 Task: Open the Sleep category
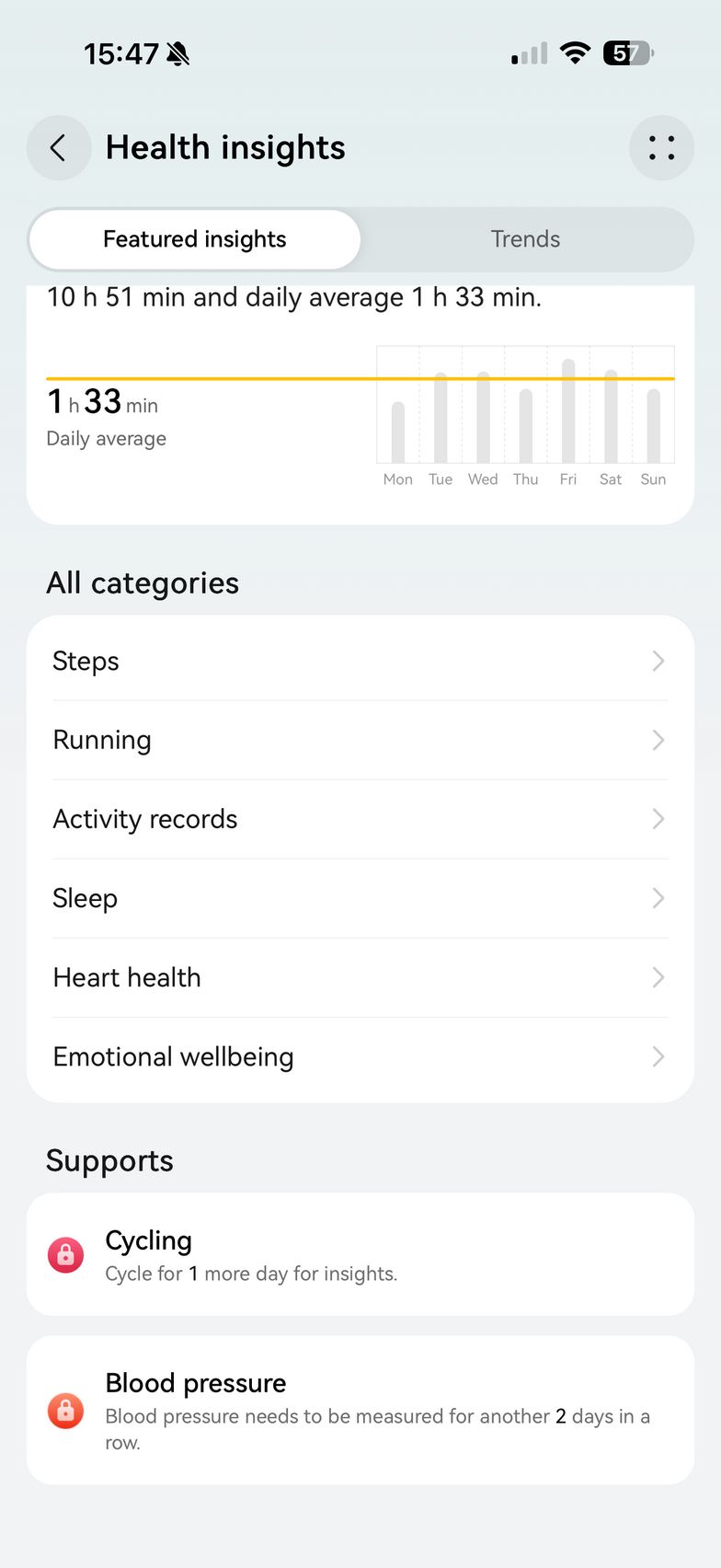(x=360, y=898)
